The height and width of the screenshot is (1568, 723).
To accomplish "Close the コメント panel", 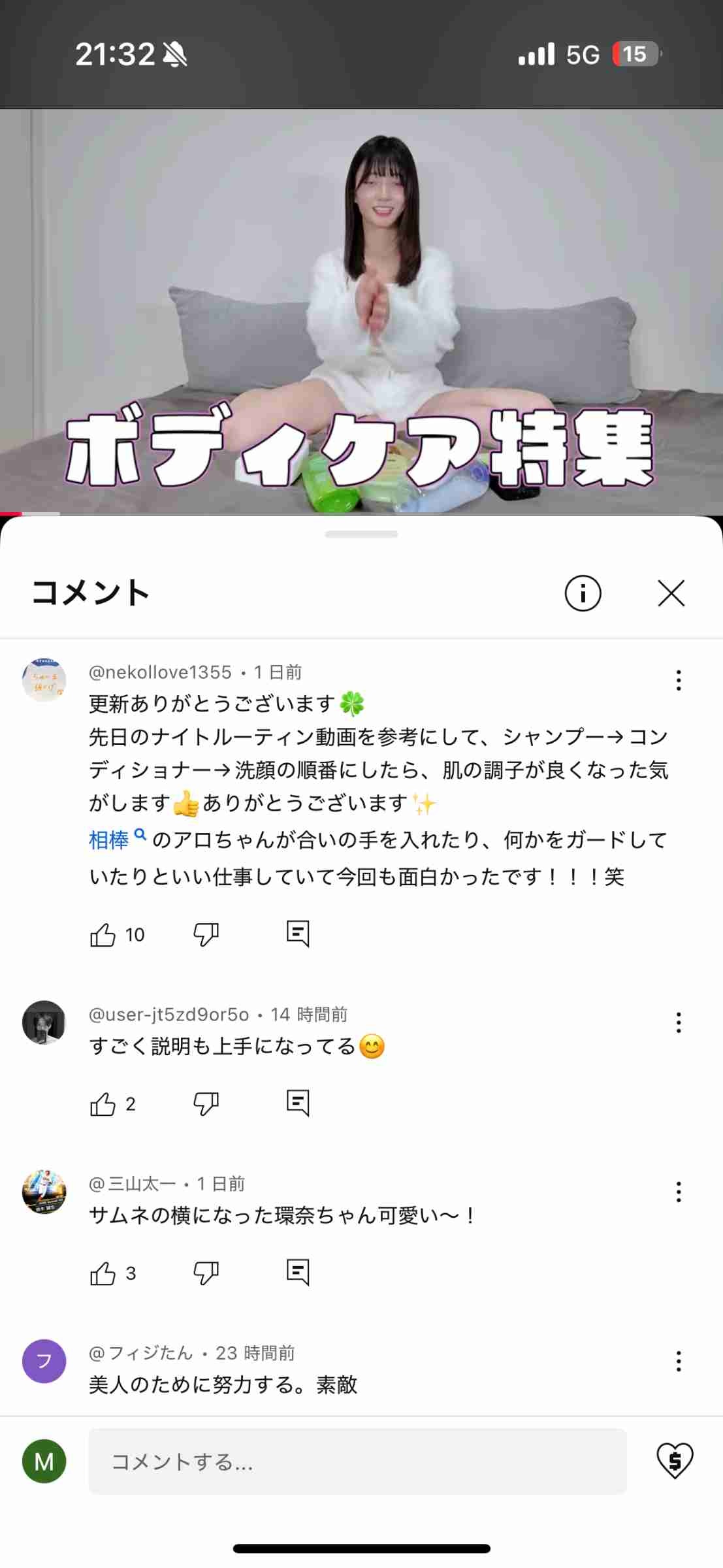I will coord(671,593).
